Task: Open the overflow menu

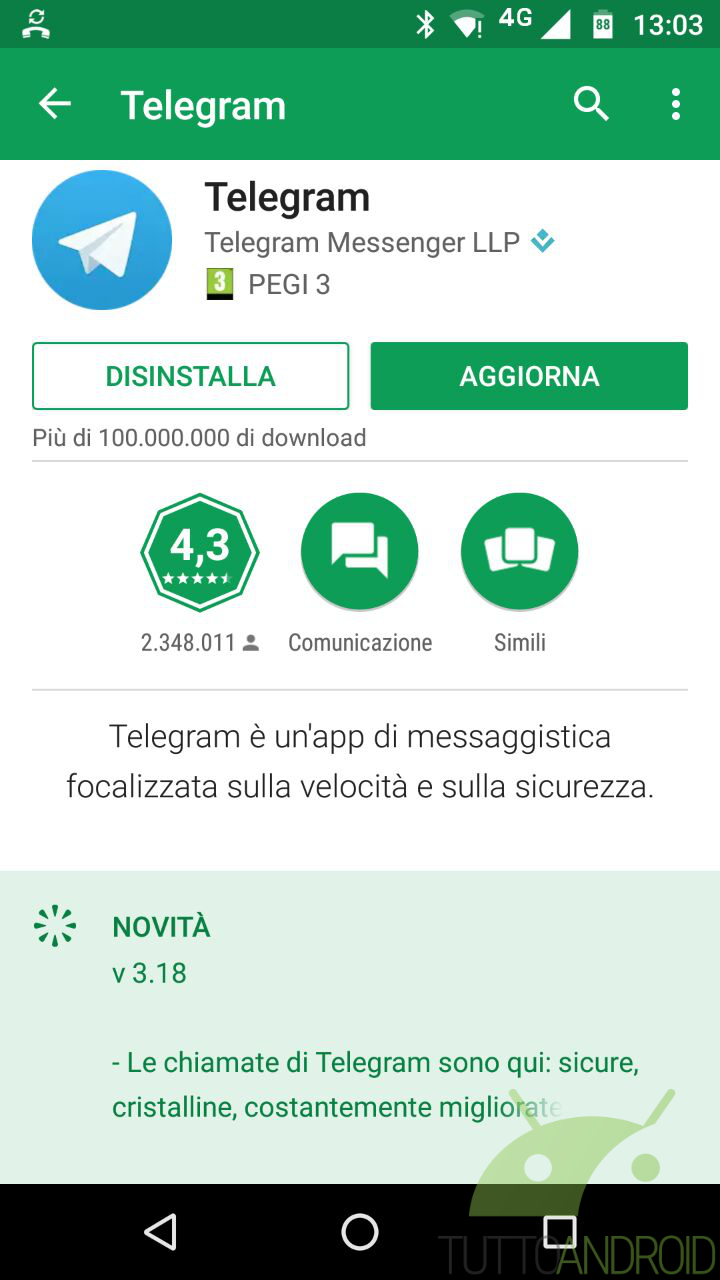Action: 676,104
